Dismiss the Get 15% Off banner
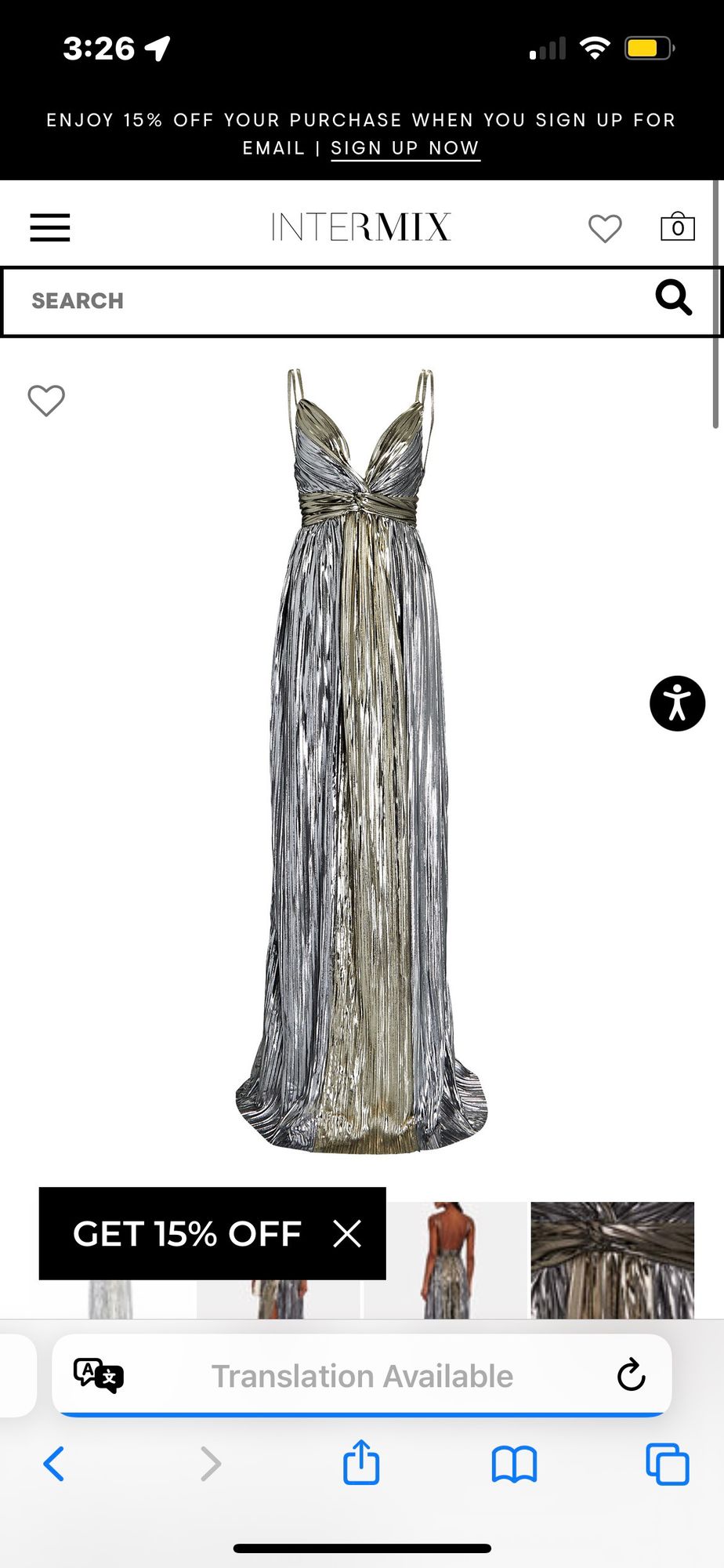 347,1233
